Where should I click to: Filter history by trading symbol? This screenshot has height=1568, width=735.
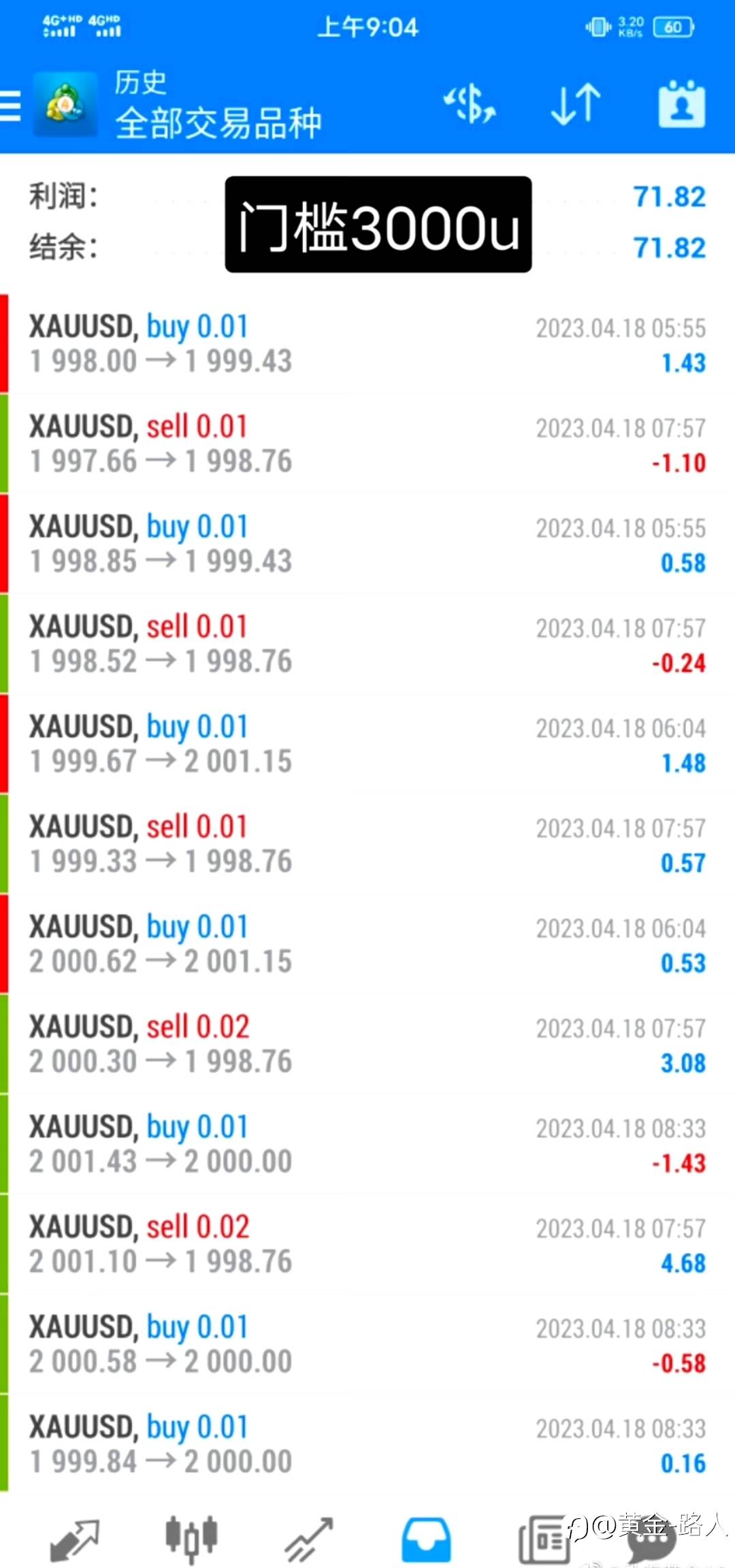click(x=470, y=105)
